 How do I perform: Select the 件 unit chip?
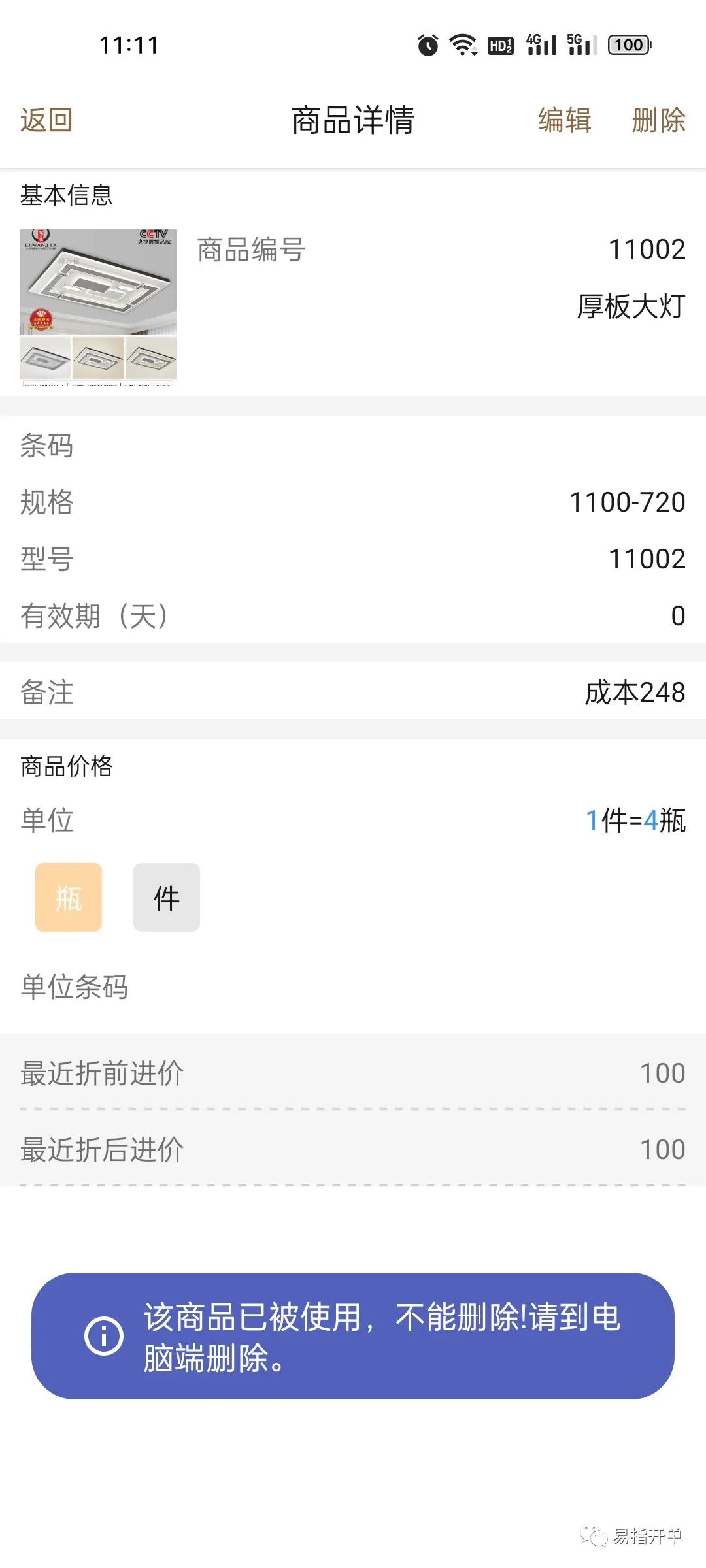point(167,897)
